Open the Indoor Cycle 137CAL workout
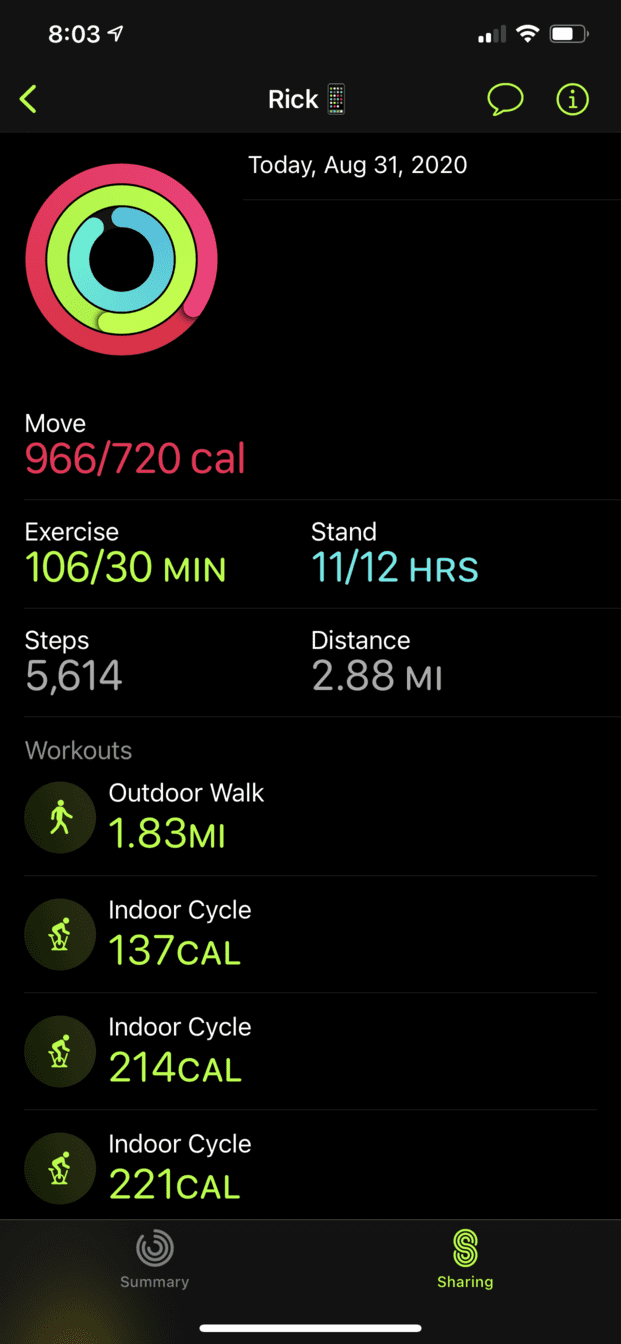Viewport: 621px width, 1344px height. (x=310, y=935)
